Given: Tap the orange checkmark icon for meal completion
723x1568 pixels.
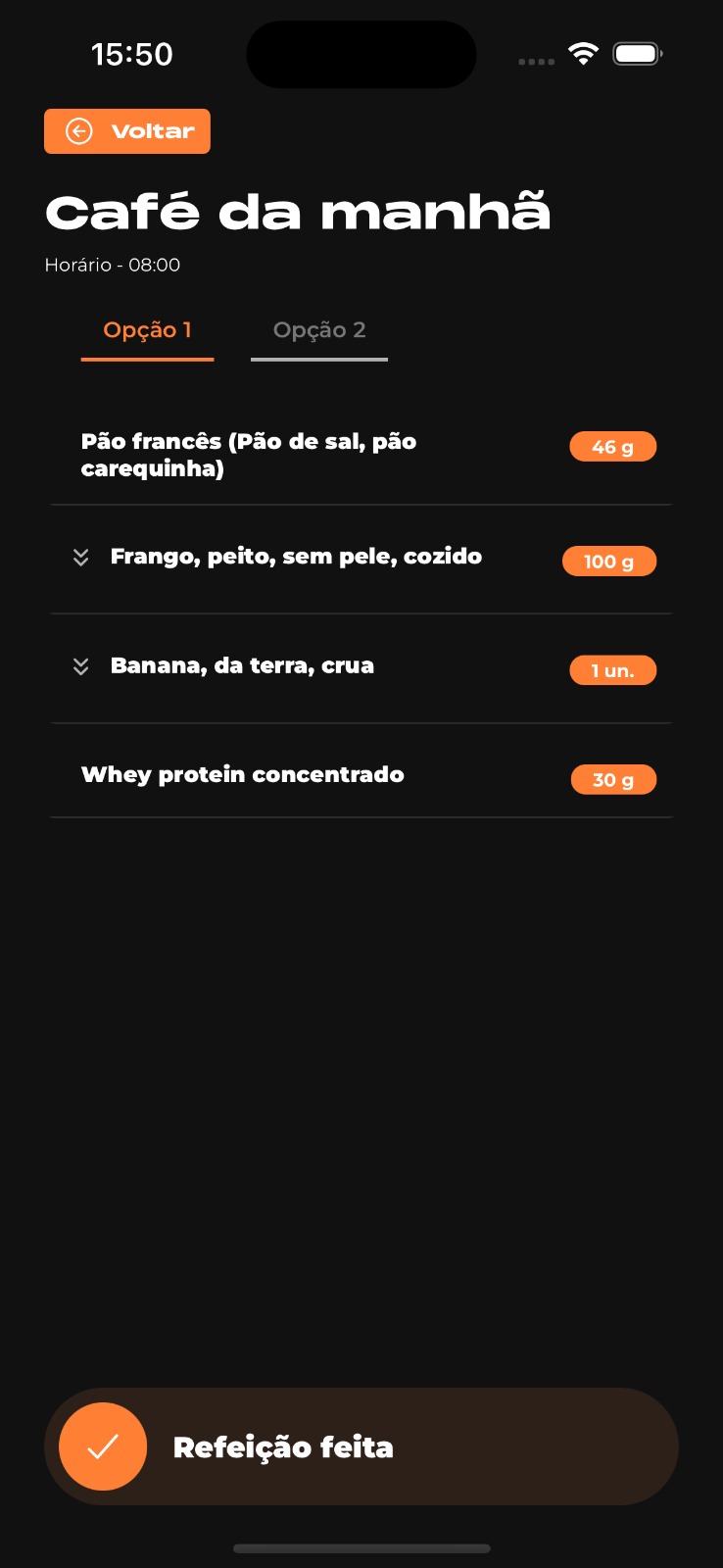Looking at the screenshot, I should pyautogui.click(x=103, y=1445).
